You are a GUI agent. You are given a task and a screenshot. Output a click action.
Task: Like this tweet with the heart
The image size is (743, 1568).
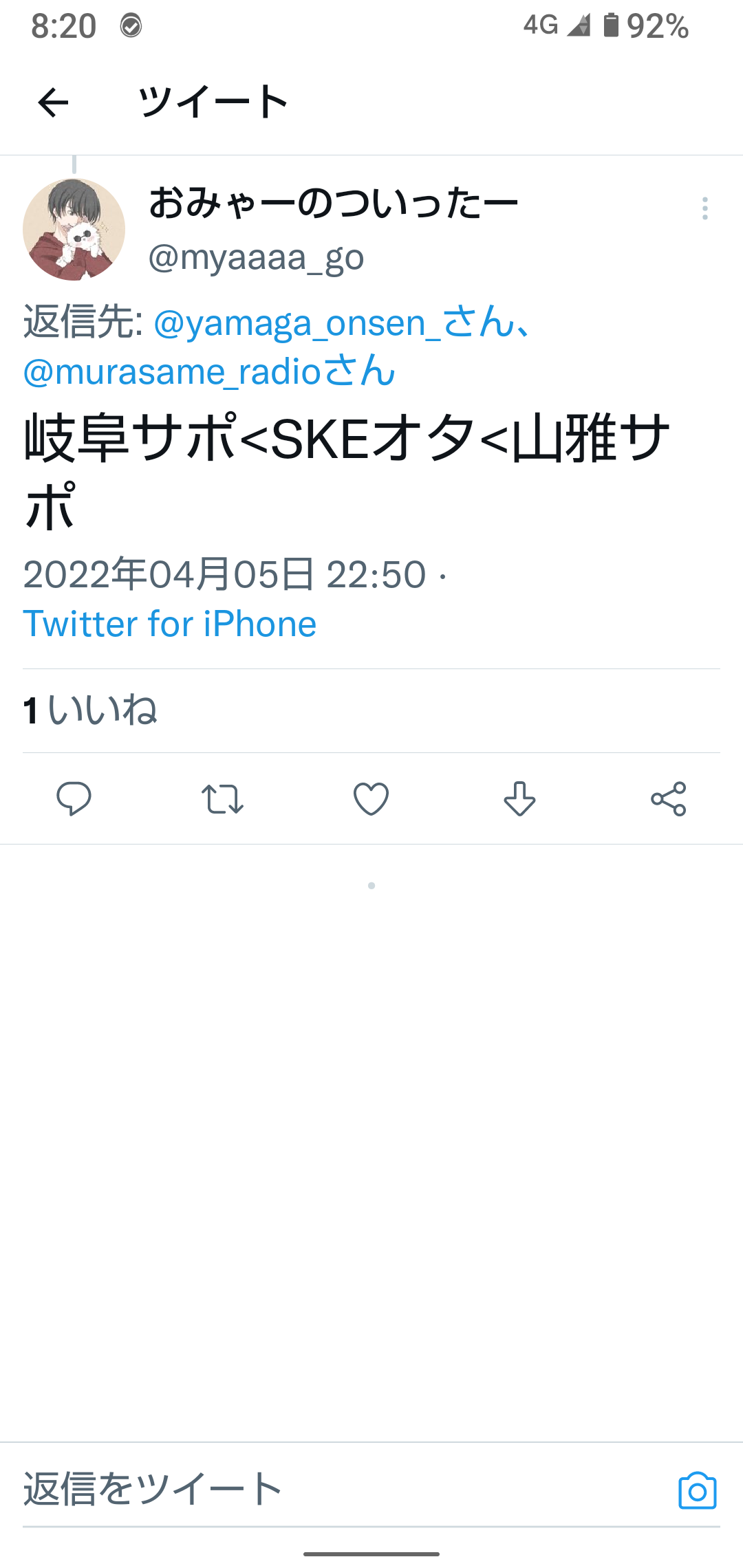371,798
